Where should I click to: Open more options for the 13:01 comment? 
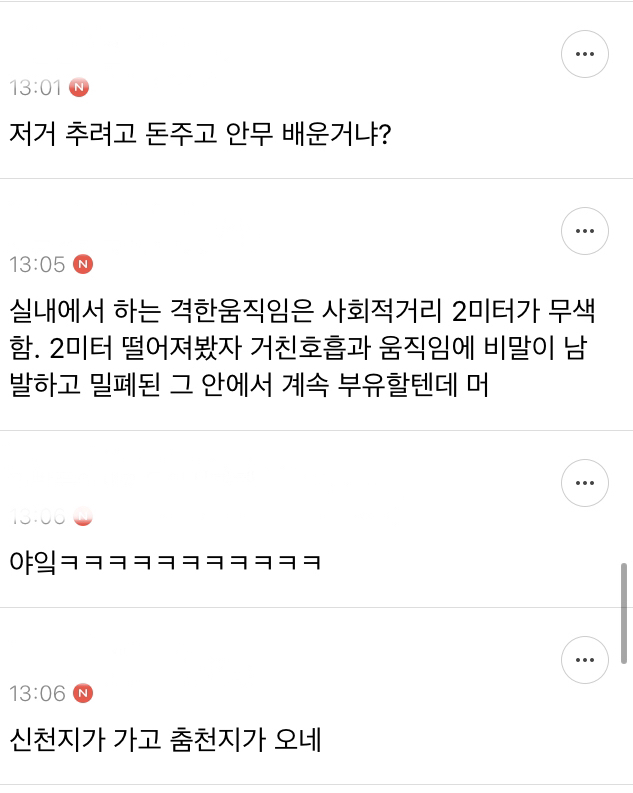[584, 54]
